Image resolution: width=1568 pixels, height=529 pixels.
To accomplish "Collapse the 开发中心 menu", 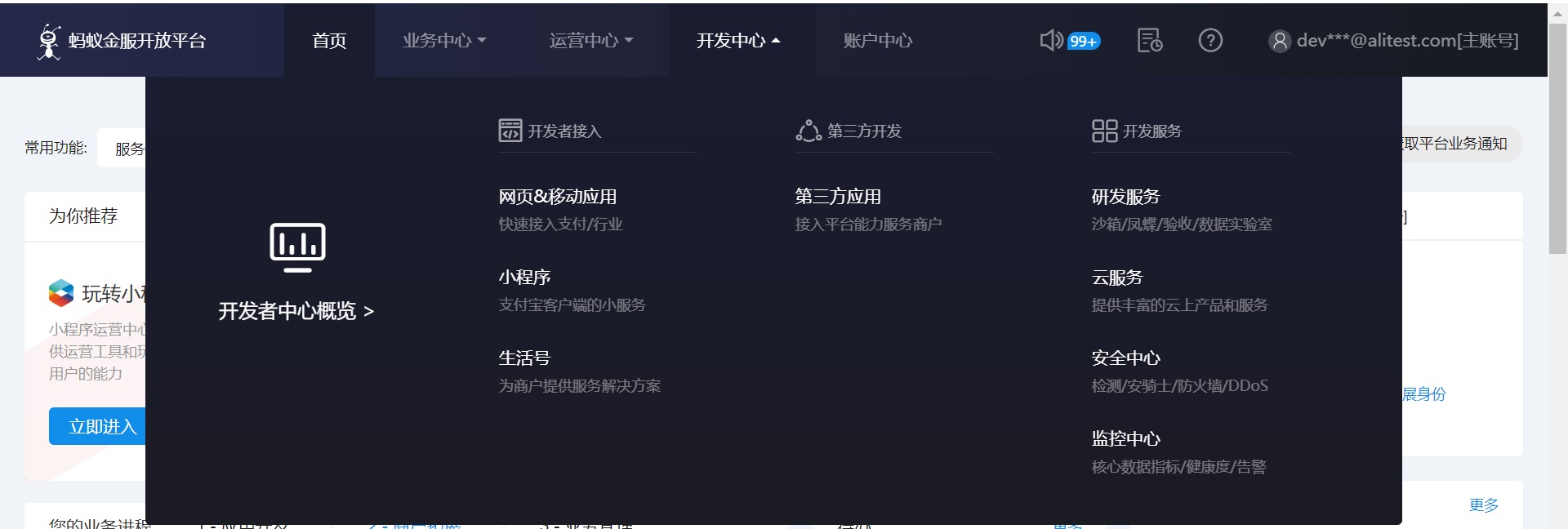I will tap(737, 41).
